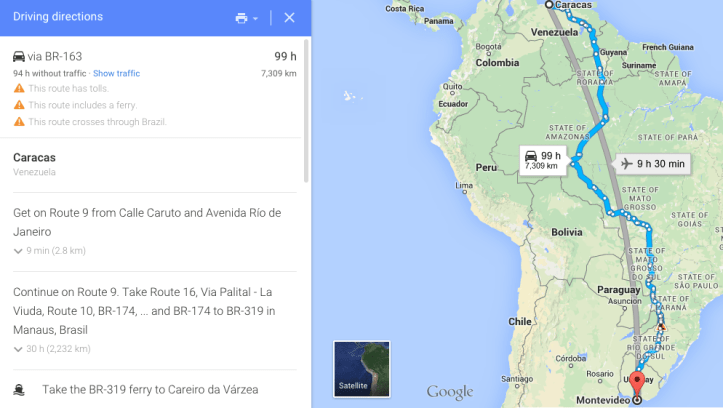Viewport: 723px width, 408px height.
Task: Expand the 9 min (2.8 km) step details
Action: click(49, 250)
